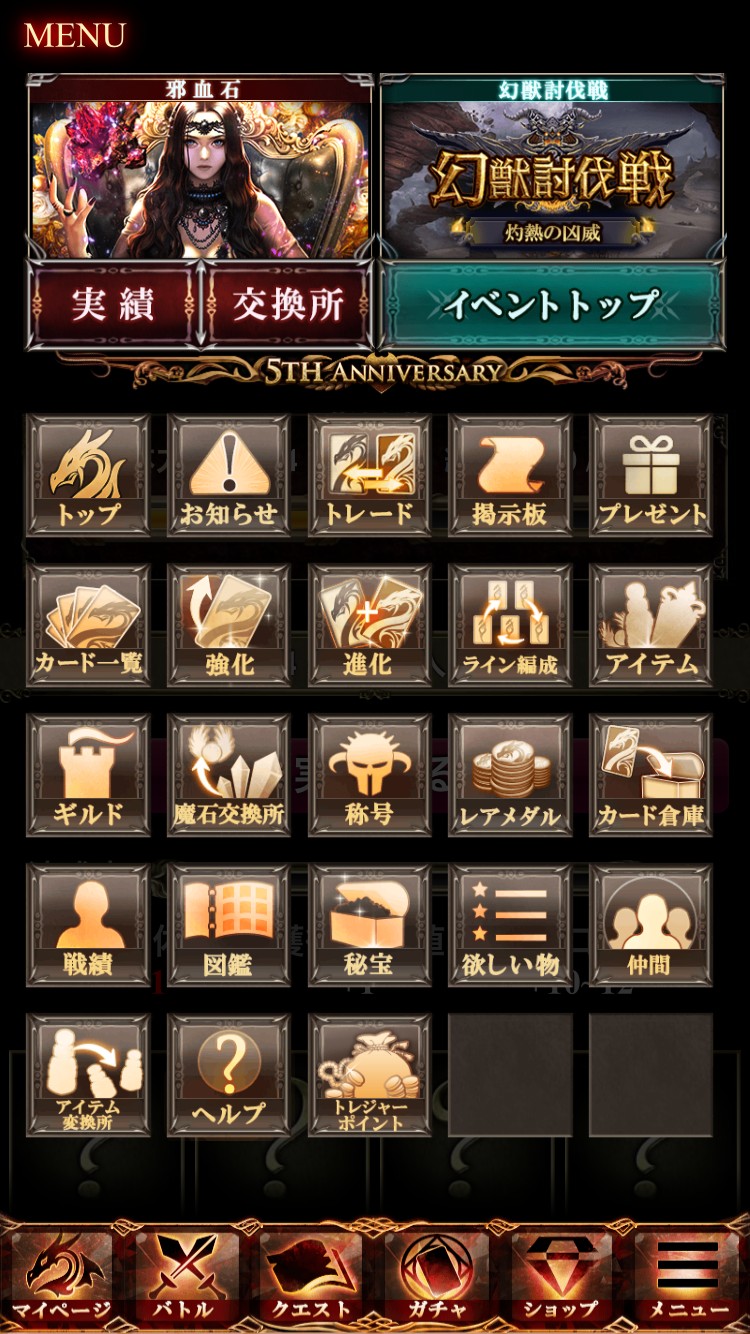Open the 掲示板 bulletin board

click(x=510, y=476)
